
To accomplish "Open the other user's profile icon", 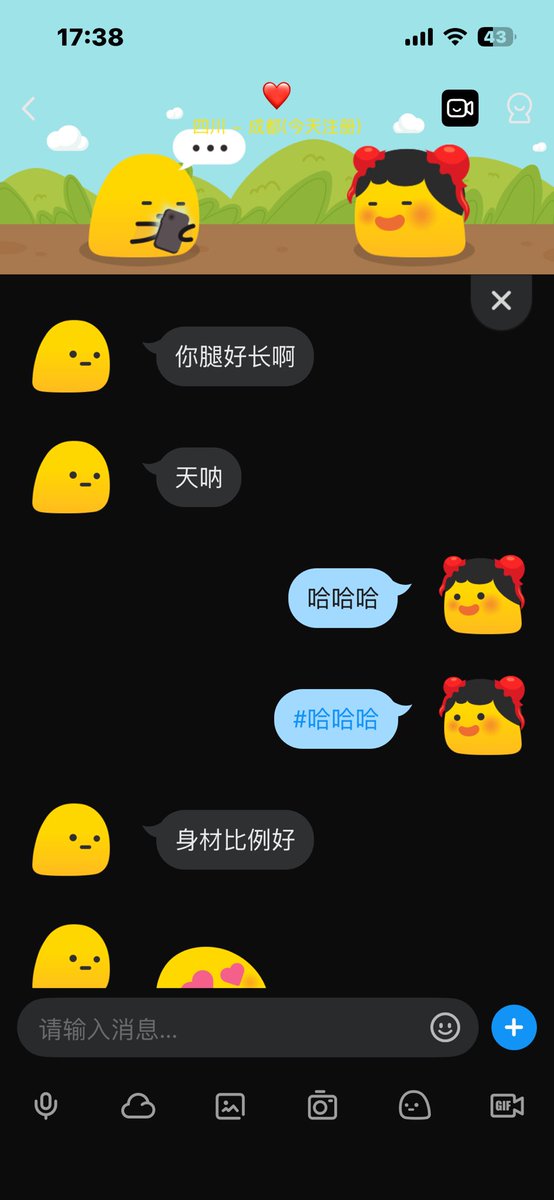I will pyautogui.click(x=519, y=109).
